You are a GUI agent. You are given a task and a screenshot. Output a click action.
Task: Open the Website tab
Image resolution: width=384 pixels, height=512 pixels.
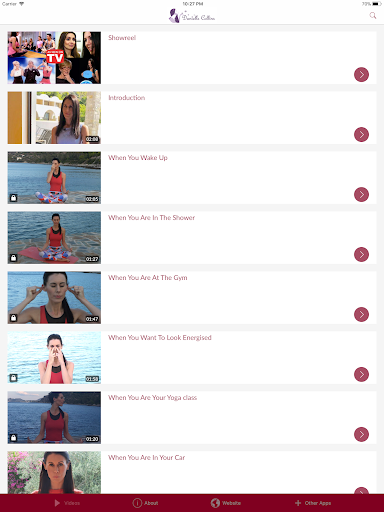[226, 503]
